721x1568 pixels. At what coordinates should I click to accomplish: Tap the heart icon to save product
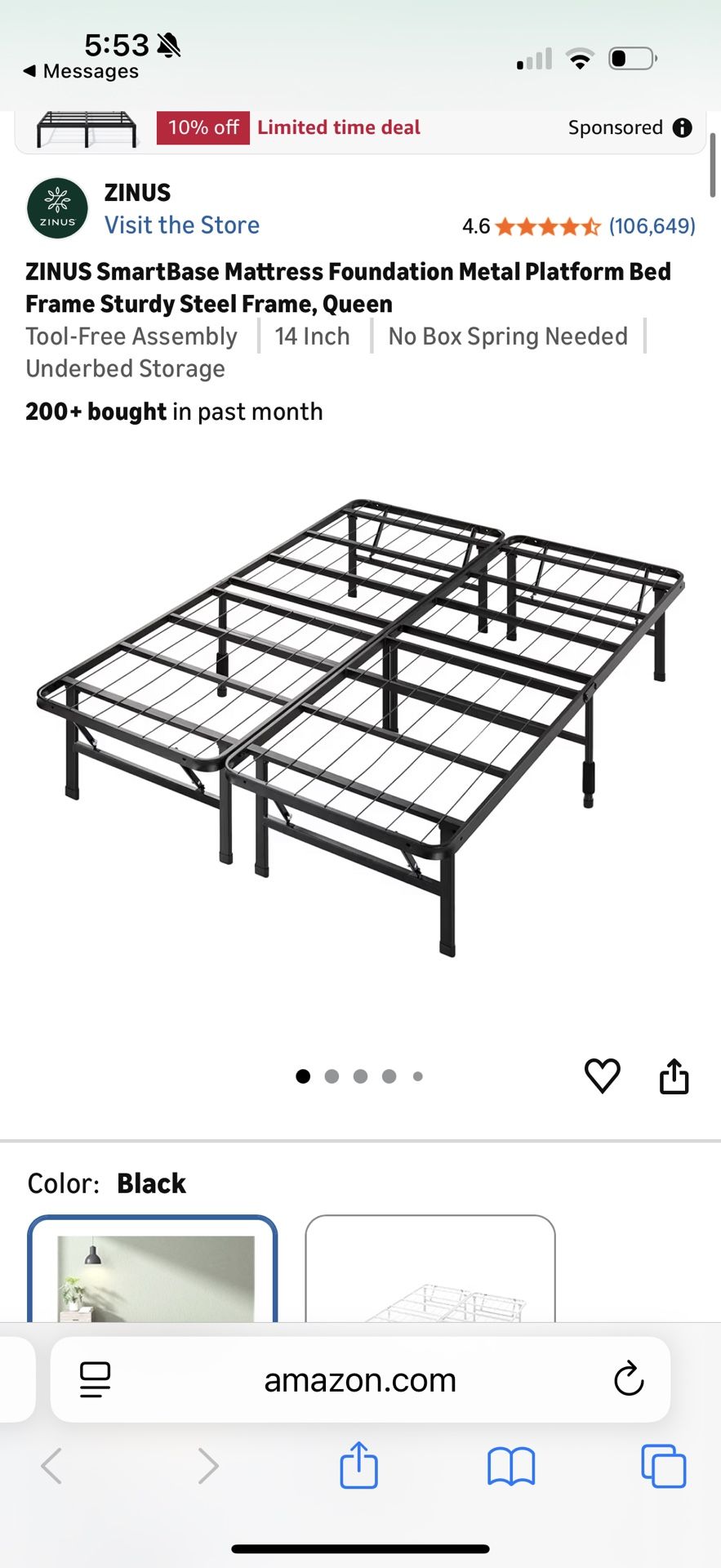[x=603, y=1076]
